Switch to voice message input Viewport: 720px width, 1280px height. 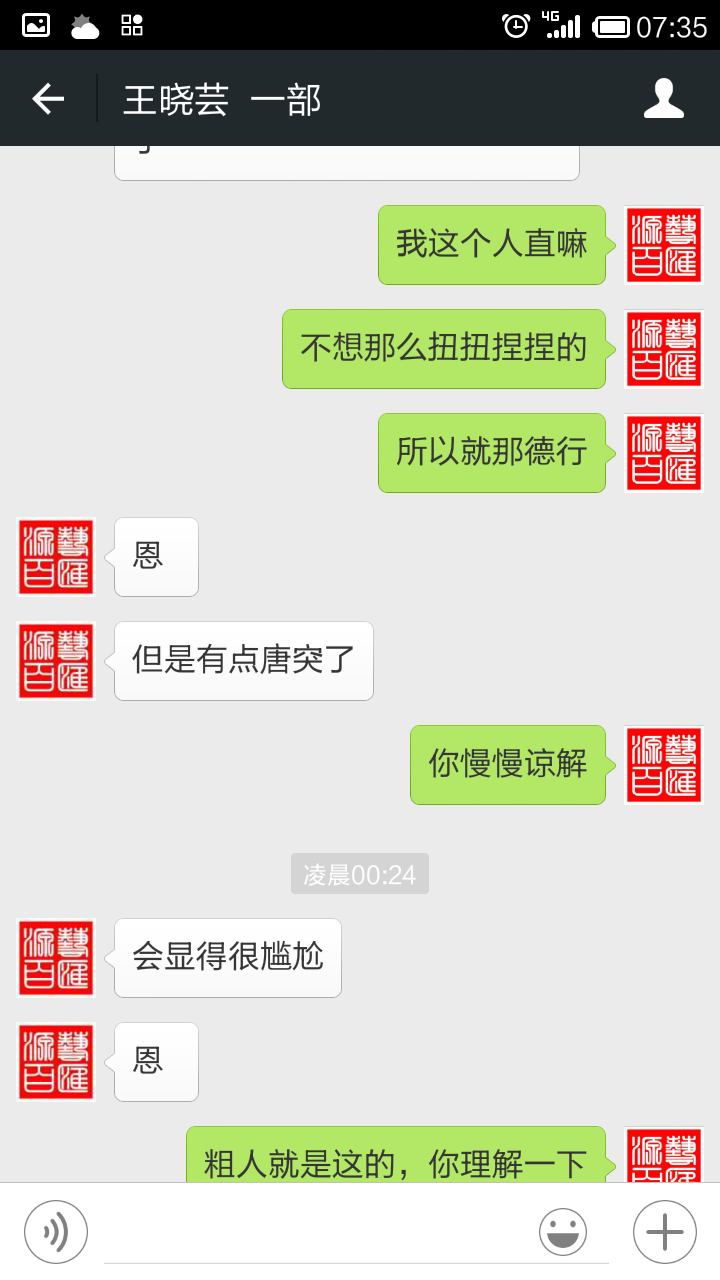tap(56, 1231)
